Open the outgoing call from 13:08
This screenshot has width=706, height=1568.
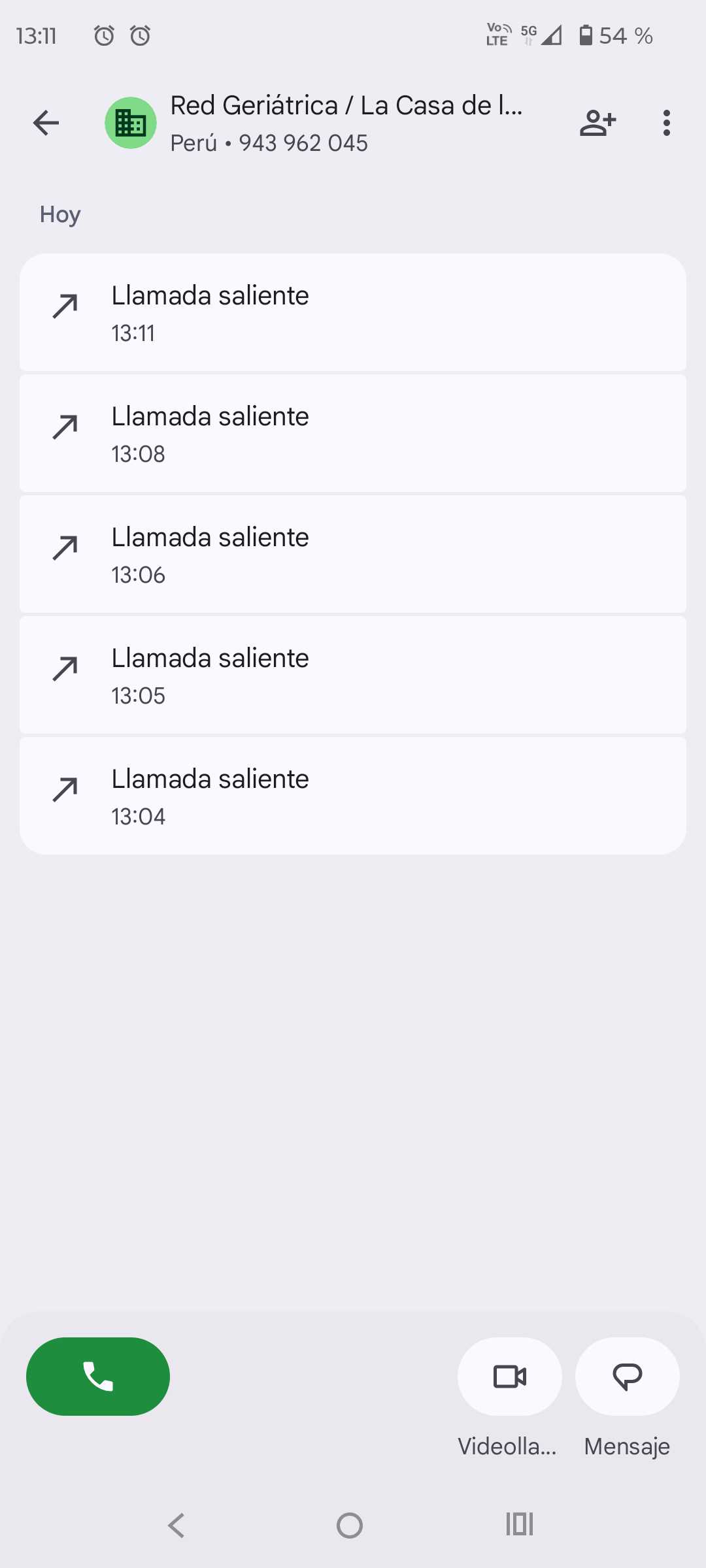pos(353,433)
